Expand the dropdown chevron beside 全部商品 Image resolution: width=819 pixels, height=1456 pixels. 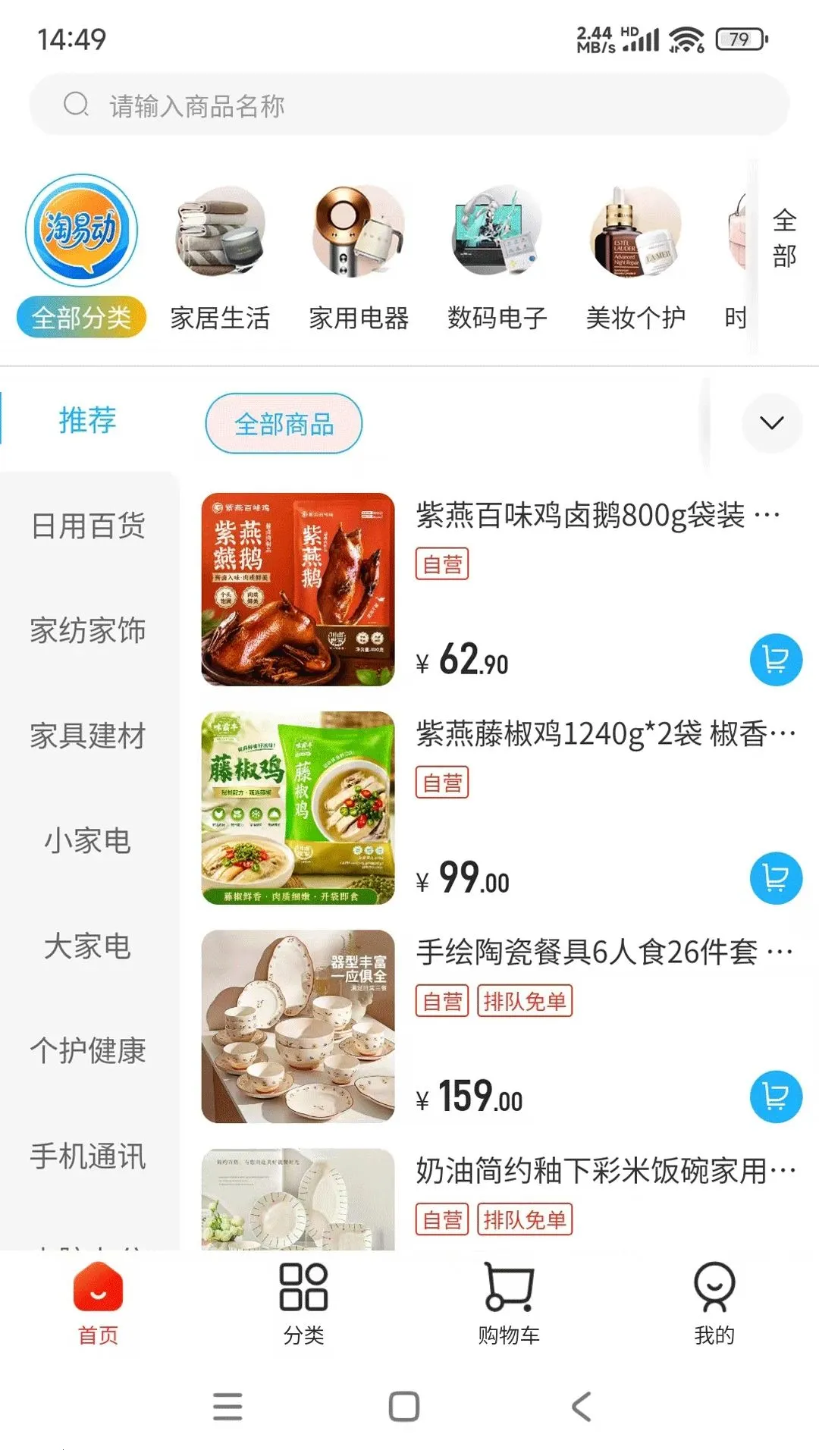click(x=772, y=423)
